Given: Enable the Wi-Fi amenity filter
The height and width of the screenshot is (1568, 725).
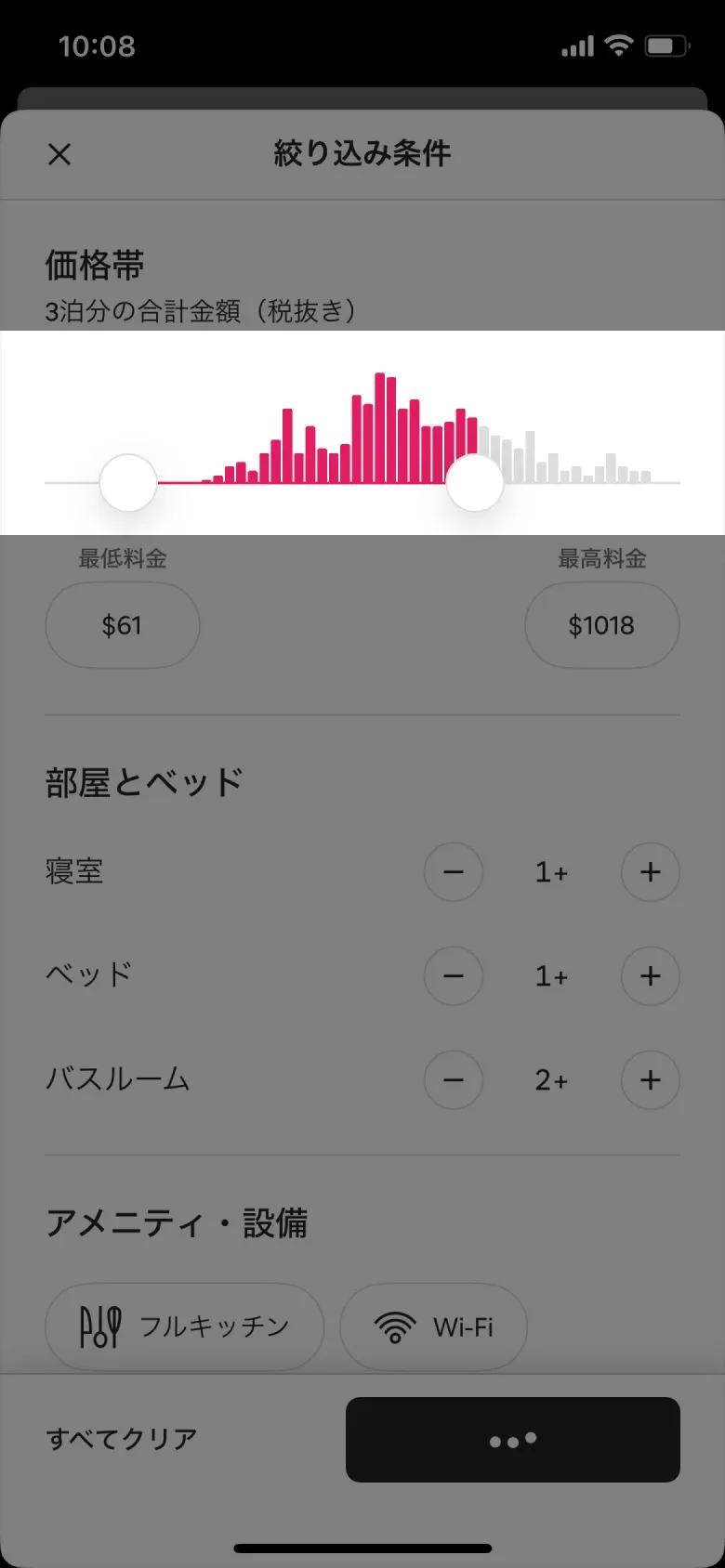Looking at the screenshot, I should click(x=432, y=1326).
